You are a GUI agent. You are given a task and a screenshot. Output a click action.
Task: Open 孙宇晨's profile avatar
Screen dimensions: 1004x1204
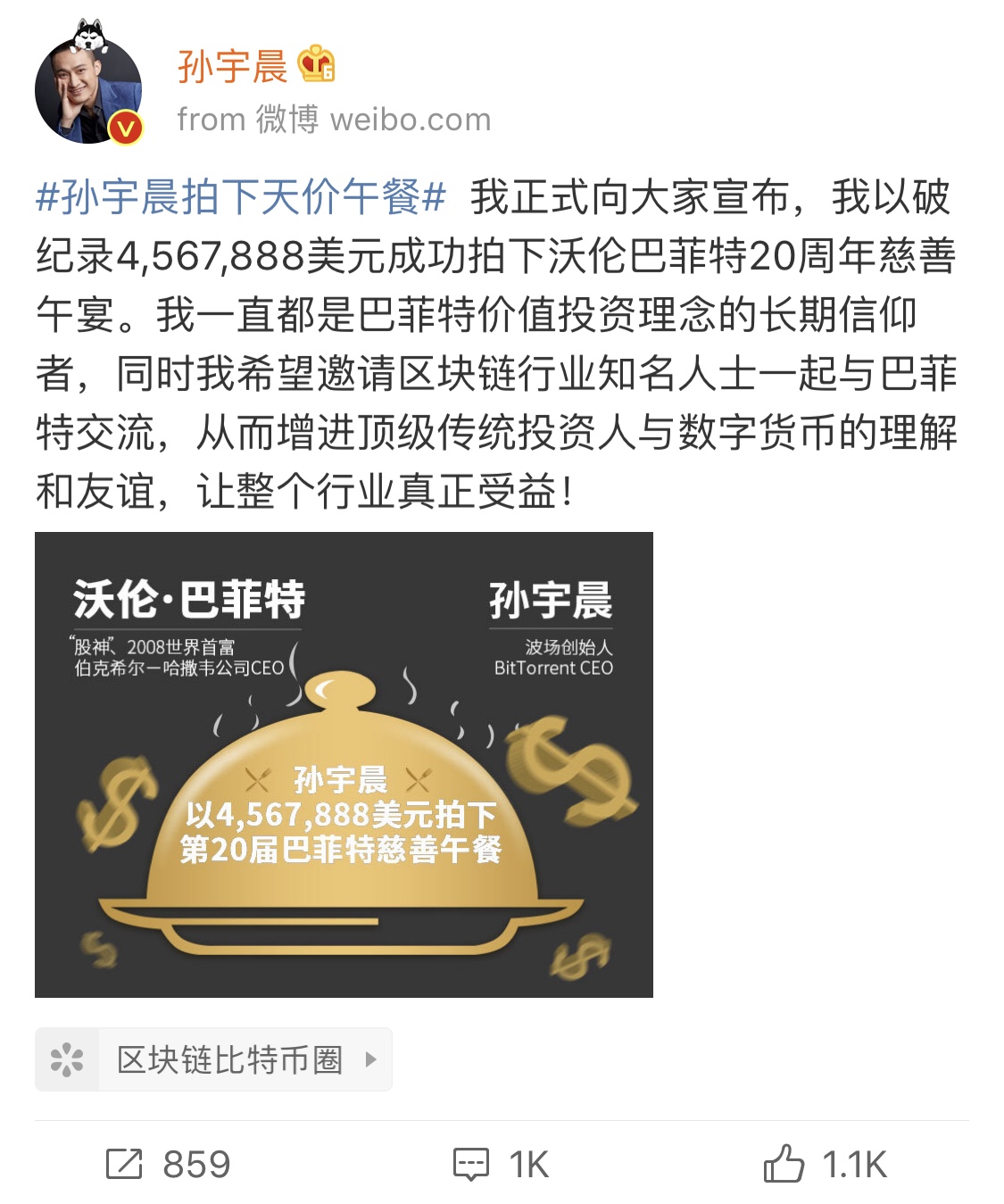click(88, 90)
